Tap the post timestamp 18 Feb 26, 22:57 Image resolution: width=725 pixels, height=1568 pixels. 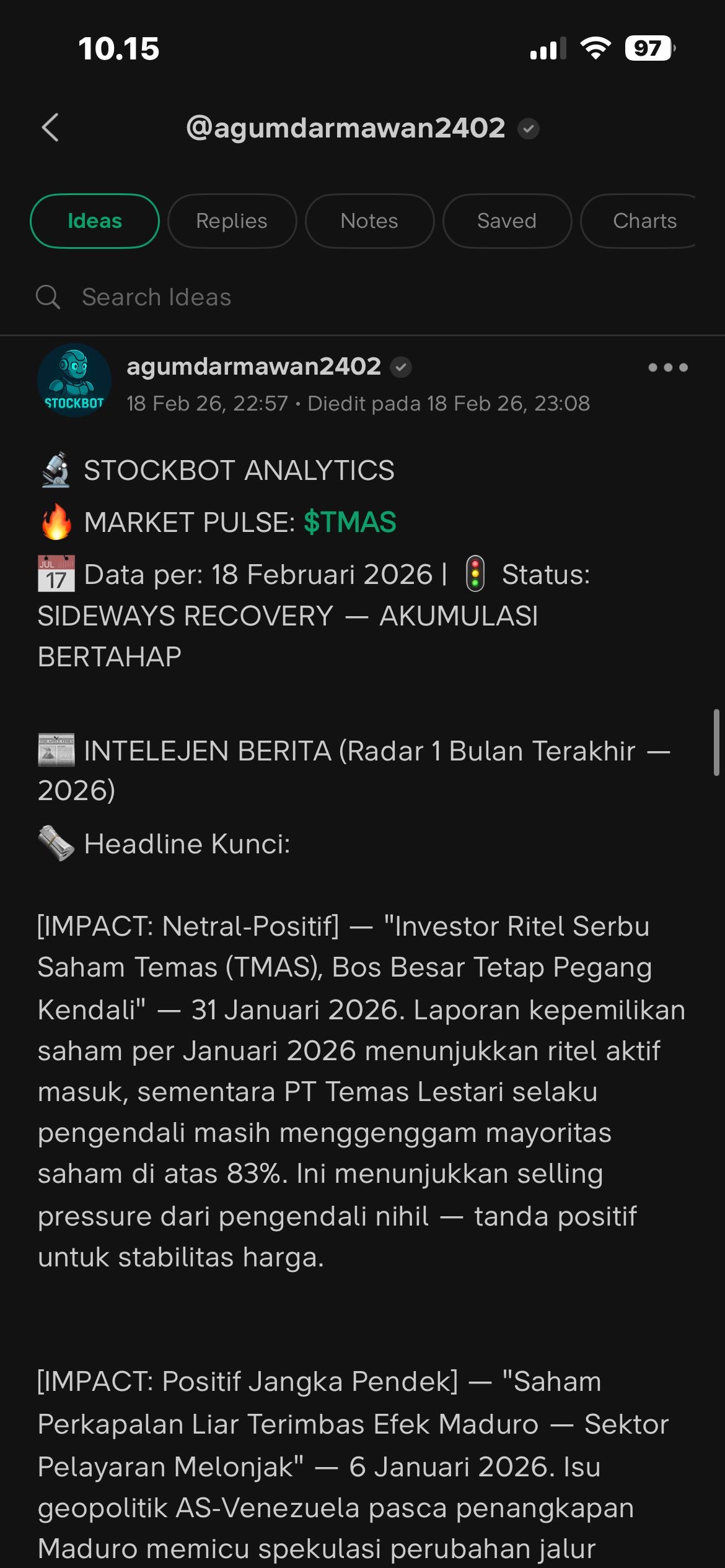tap(208, 403)
